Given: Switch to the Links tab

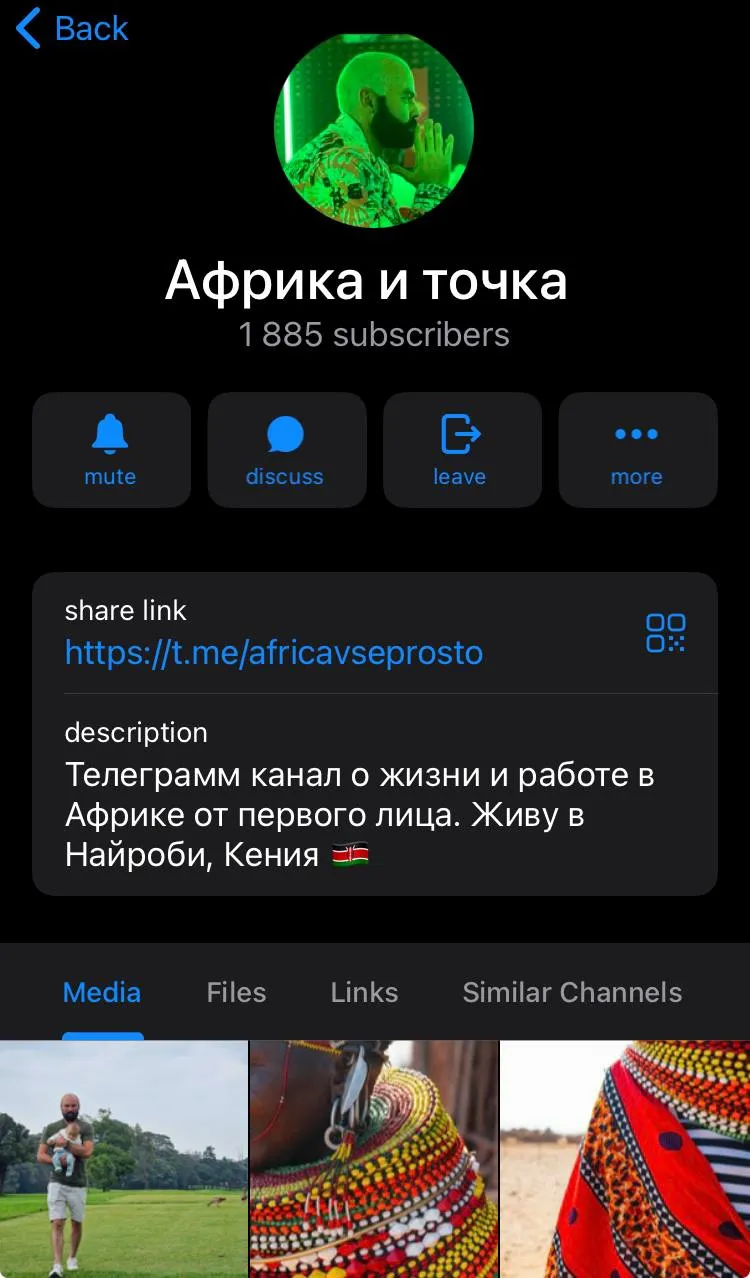Looking at the screenshot, I should (364, 992).
